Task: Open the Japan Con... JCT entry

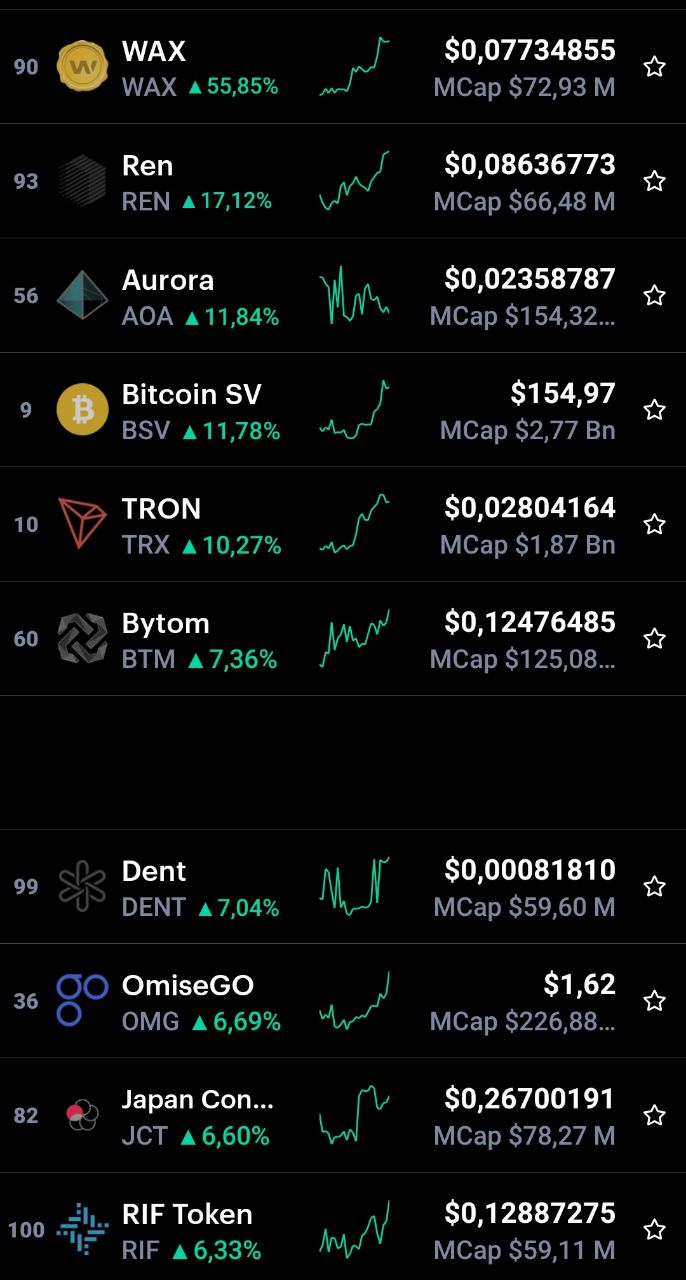Action: (343, 1115)
